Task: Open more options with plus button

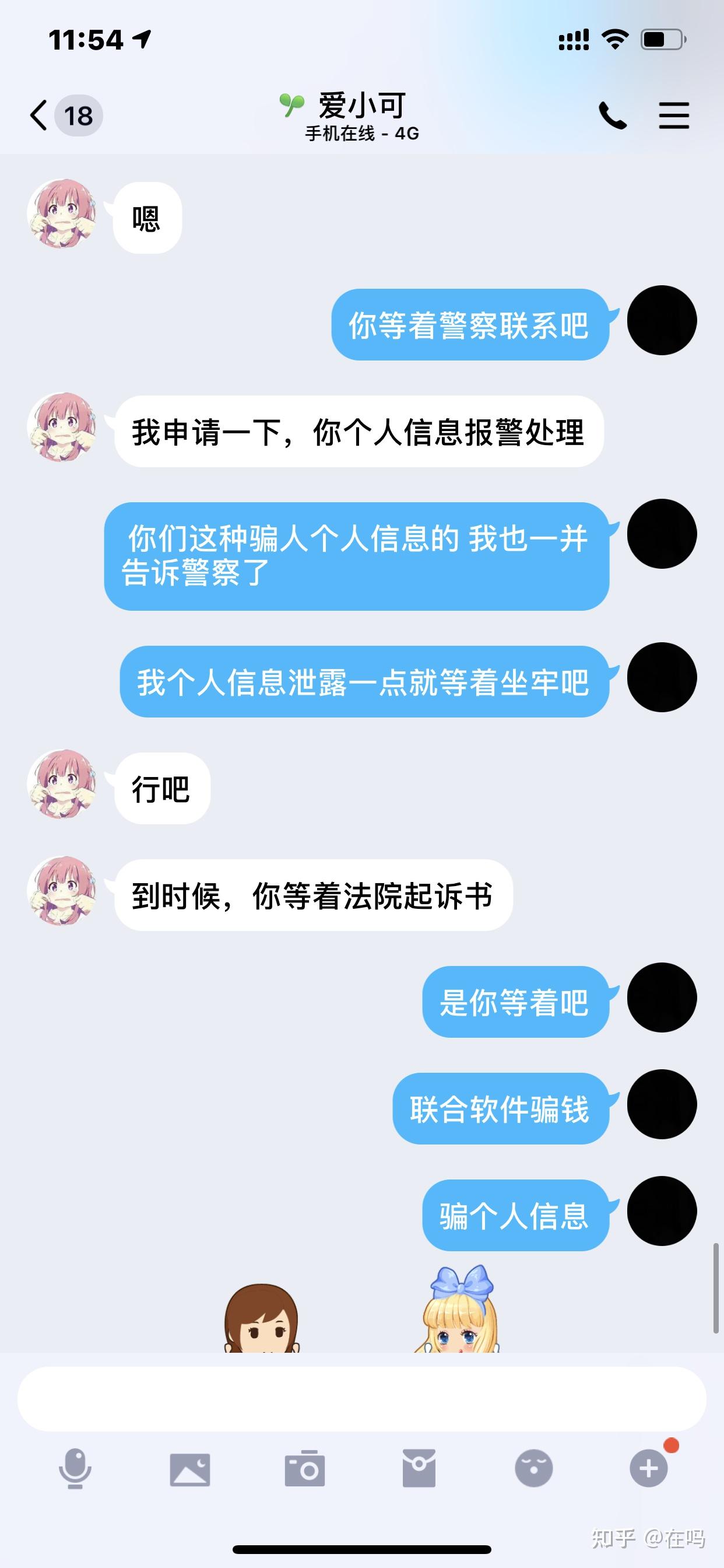Action: click(649, 1468)
